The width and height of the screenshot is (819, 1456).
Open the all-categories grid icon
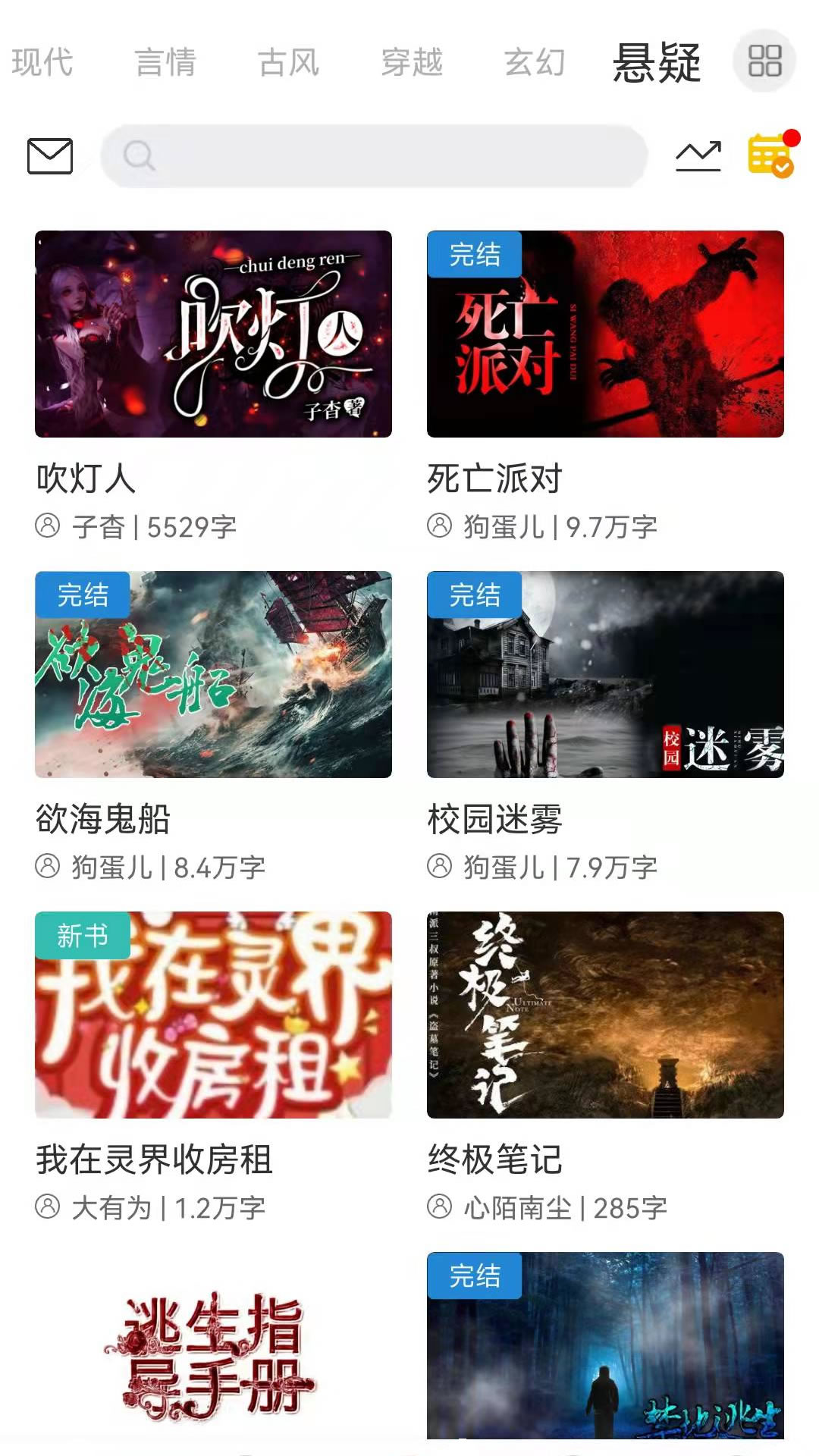[x=764, y=61]
